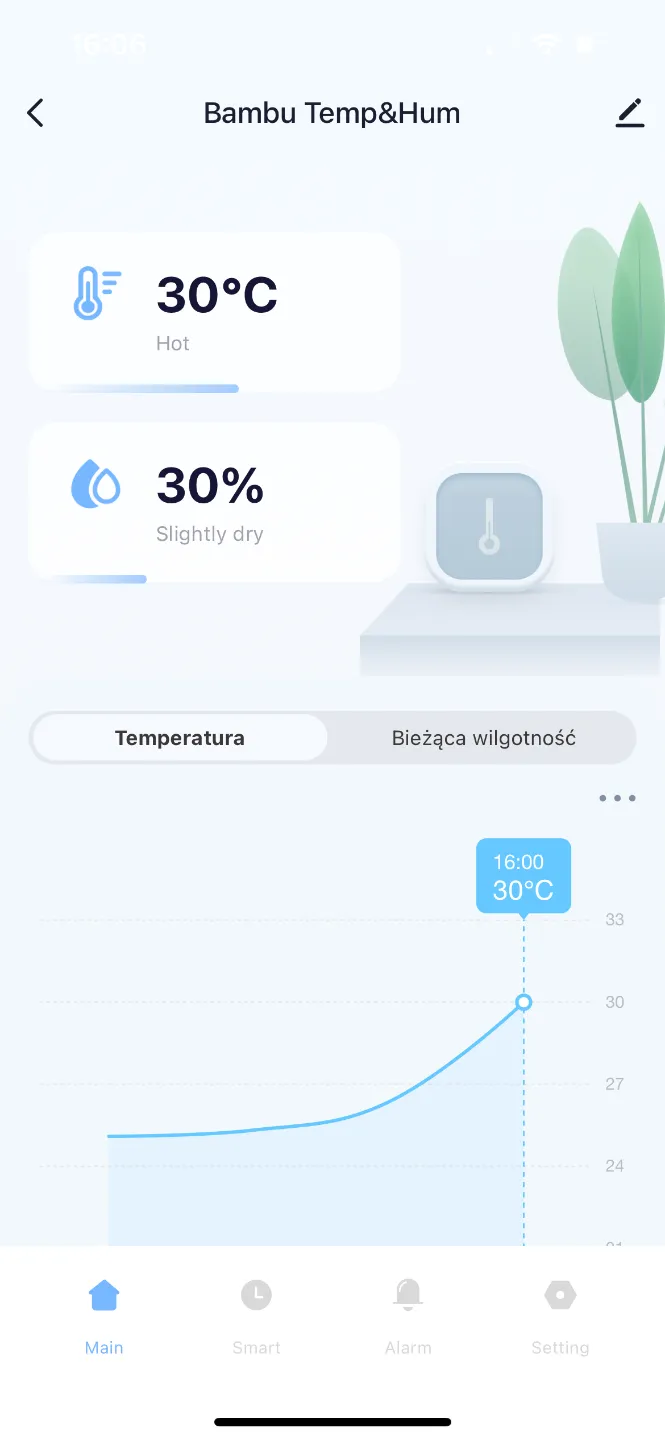
Task: Edit the device with the pencil icon
Action: (629, 113)
